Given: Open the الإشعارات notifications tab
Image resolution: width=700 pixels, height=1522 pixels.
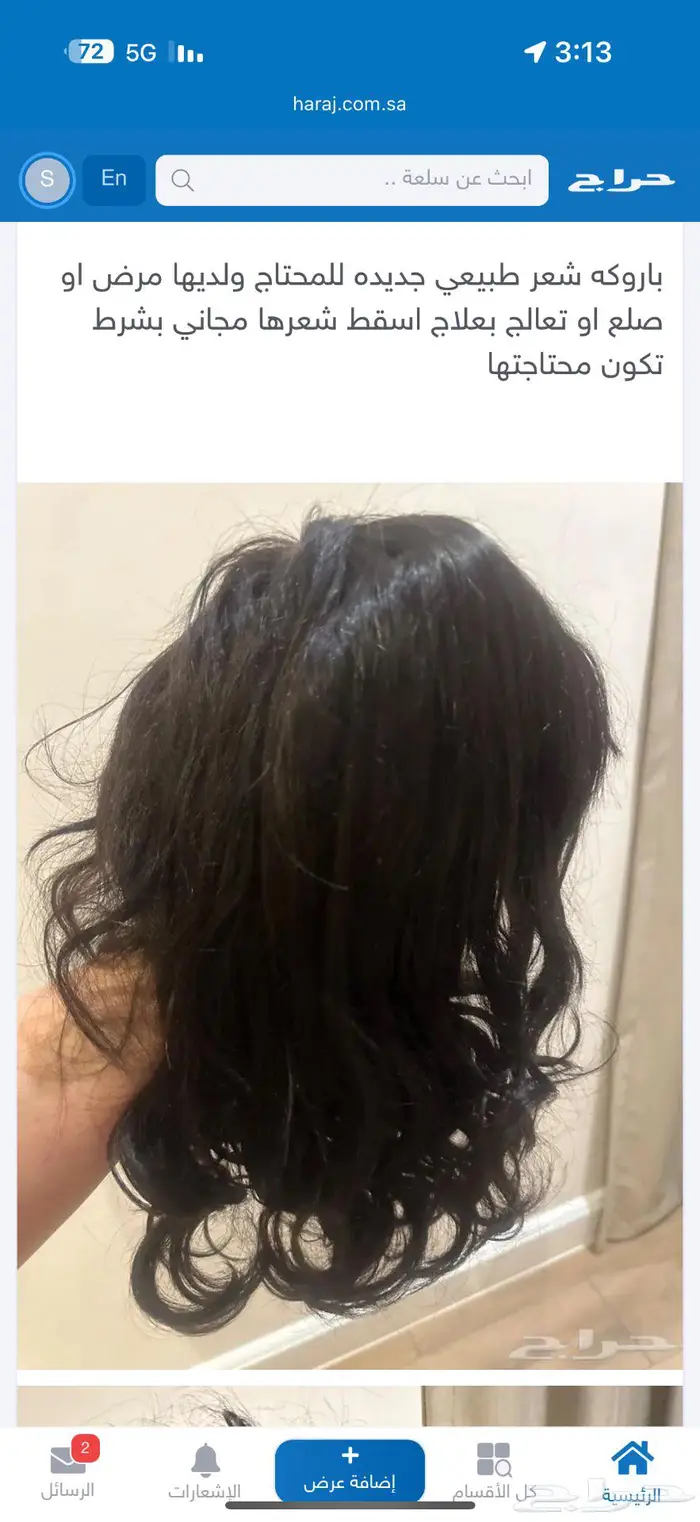Looking at the screenshot, I should click(205, 1472).
